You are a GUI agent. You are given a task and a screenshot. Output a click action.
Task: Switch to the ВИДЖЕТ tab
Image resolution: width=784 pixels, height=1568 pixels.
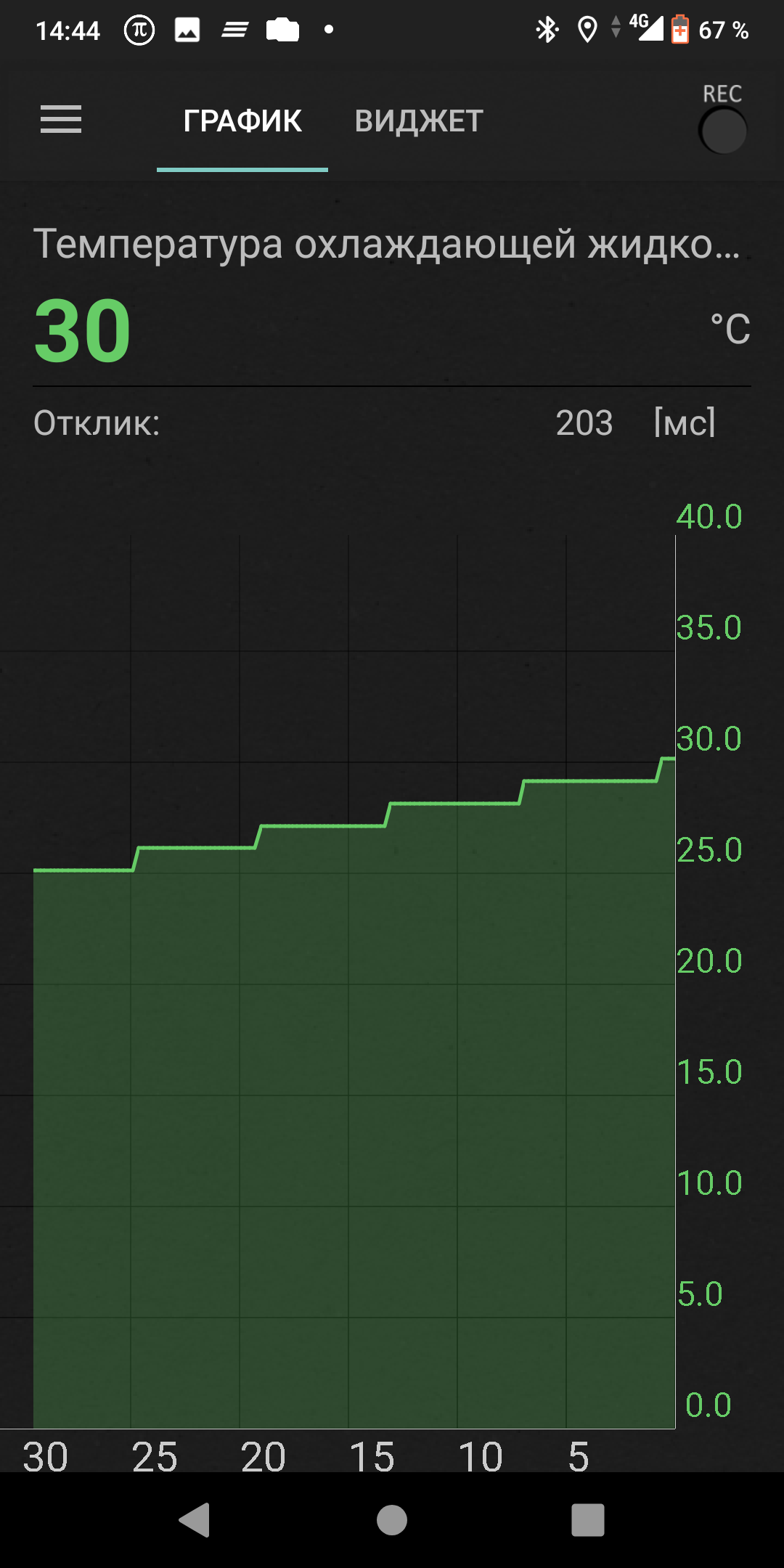click(x=419, y=121)
